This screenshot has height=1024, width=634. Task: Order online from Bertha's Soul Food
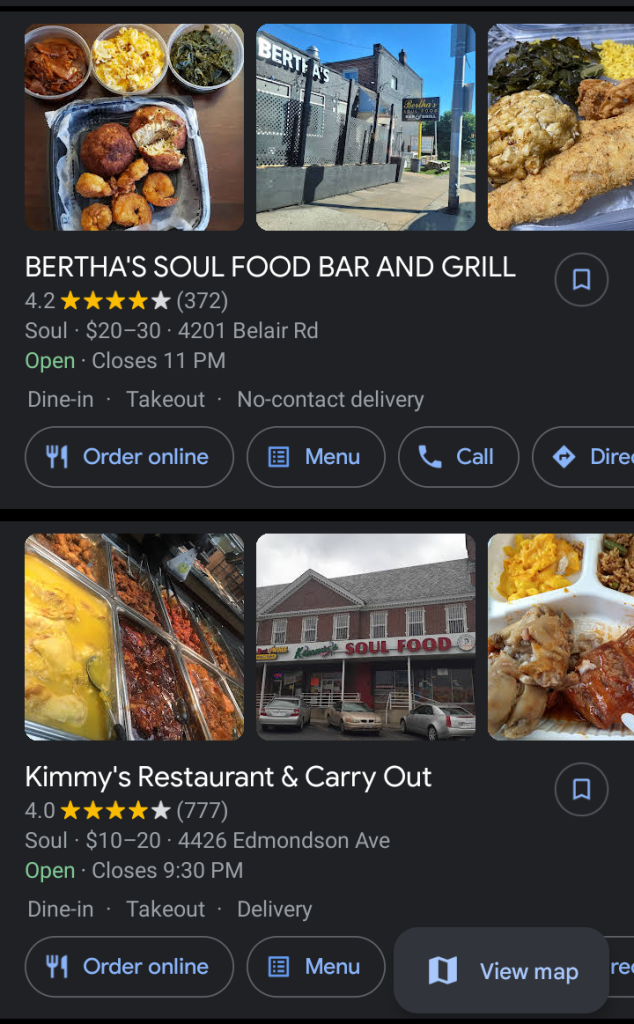click(x=129, y=457)
